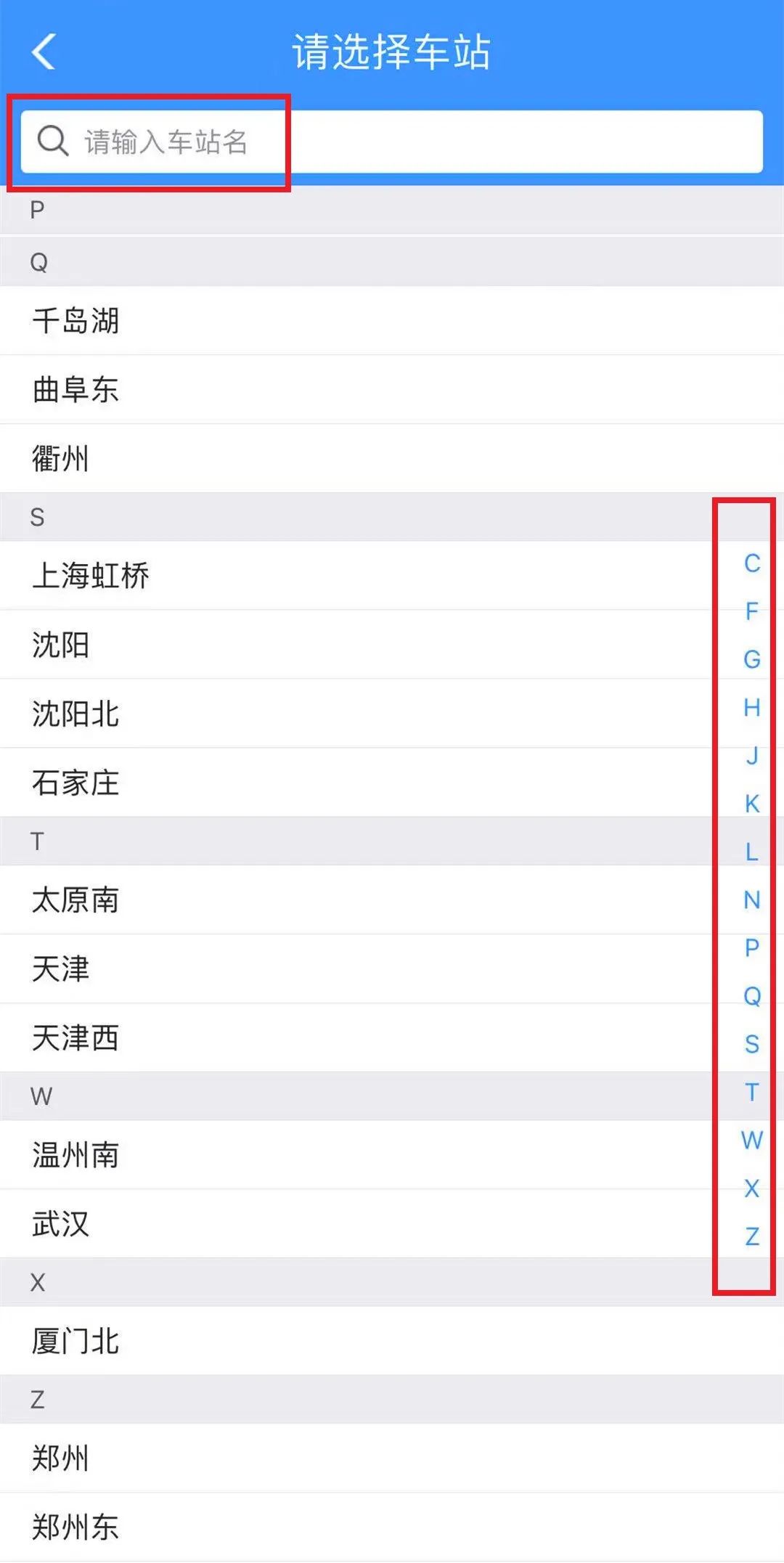The height and width of the screenshot is (1563, 784).
Task: Jump to letter H in index
Action: [752, 707]
